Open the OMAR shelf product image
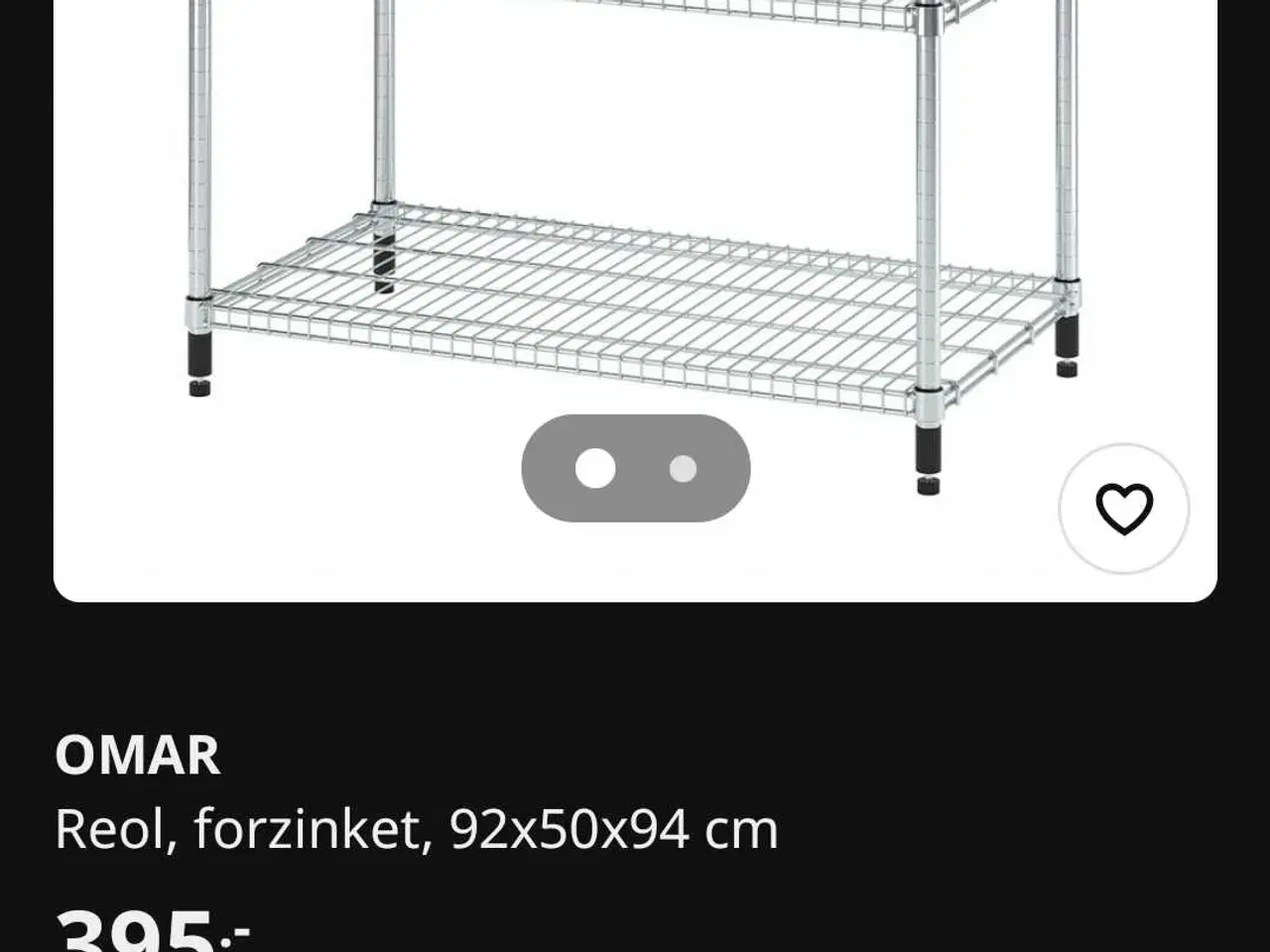The width and height of the screenshot is (1270, 952). 635,248
